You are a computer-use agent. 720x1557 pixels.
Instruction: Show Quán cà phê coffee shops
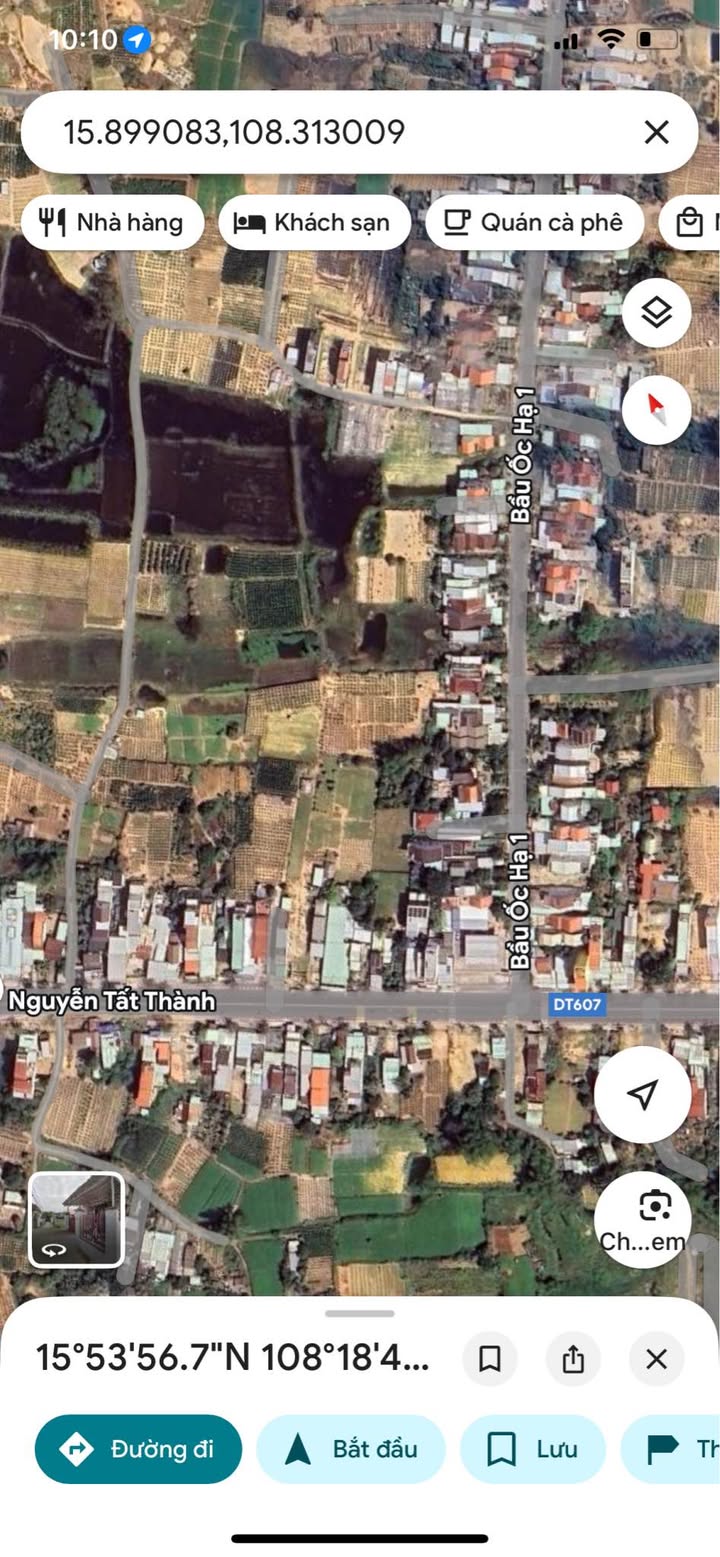pyautogui.click(x=534, y=222)
